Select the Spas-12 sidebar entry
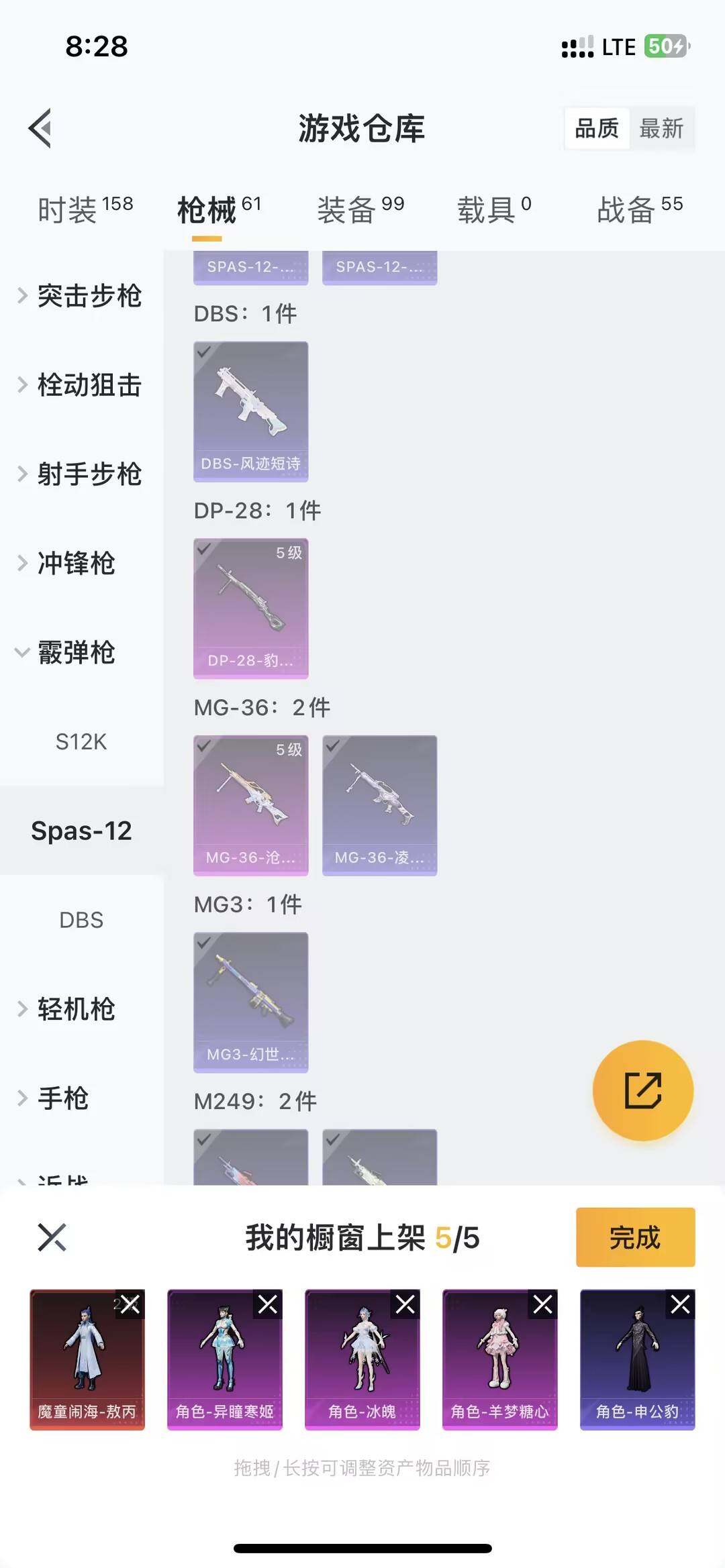The width and height of the screenshot is (725, 1568). point(81,831)
